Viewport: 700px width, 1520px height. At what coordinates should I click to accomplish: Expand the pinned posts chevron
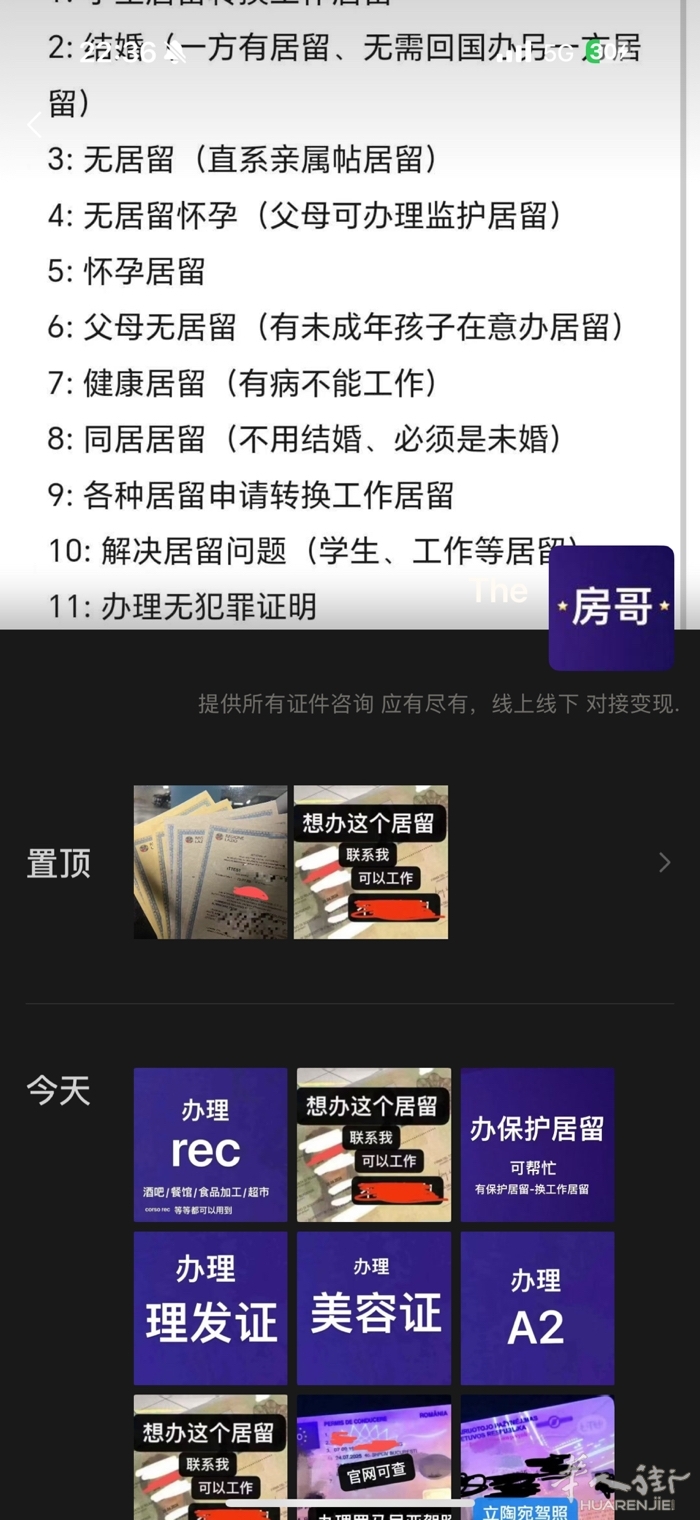tap(664, 862)
